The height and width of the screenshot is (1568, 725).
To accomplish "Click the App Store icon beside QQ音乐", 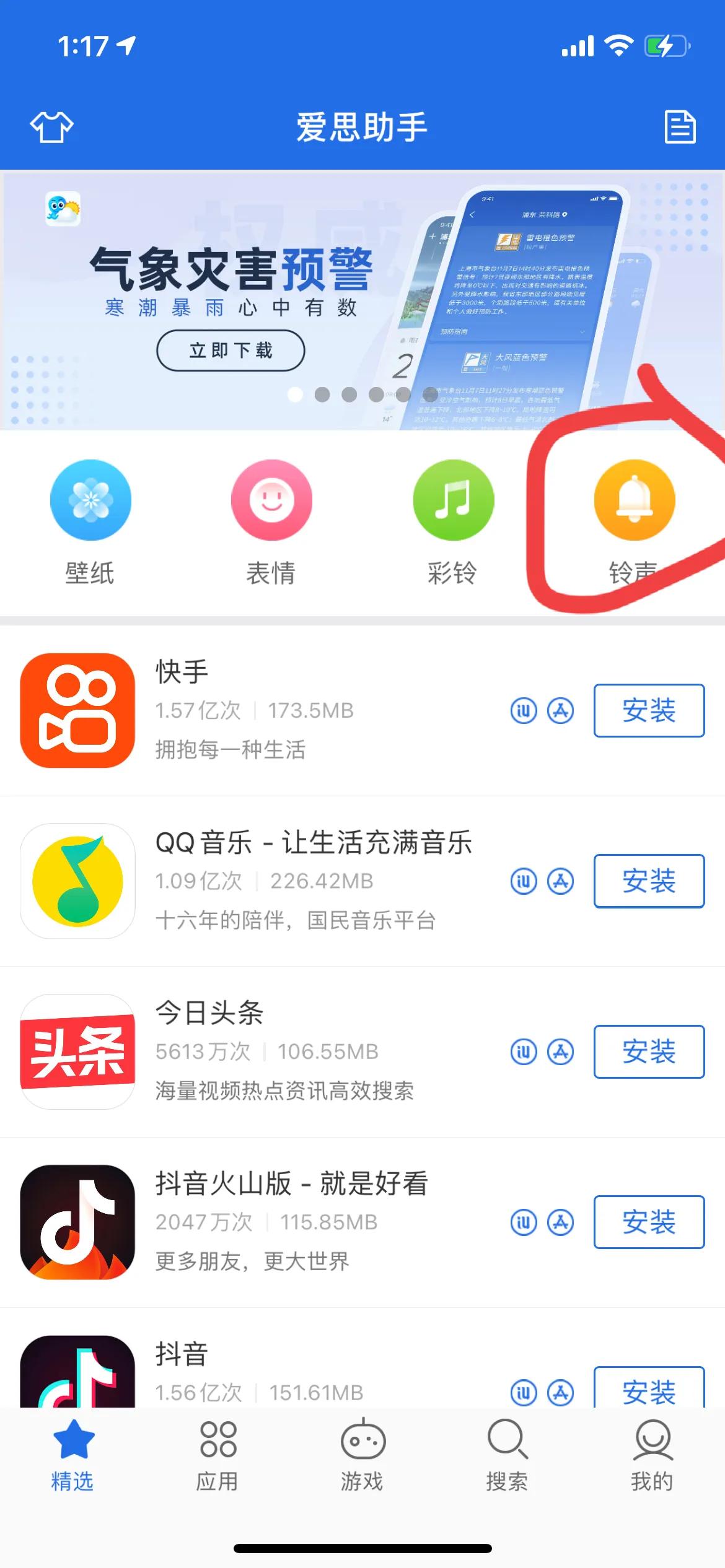I will pyautogui.click(x=560, y=881).
